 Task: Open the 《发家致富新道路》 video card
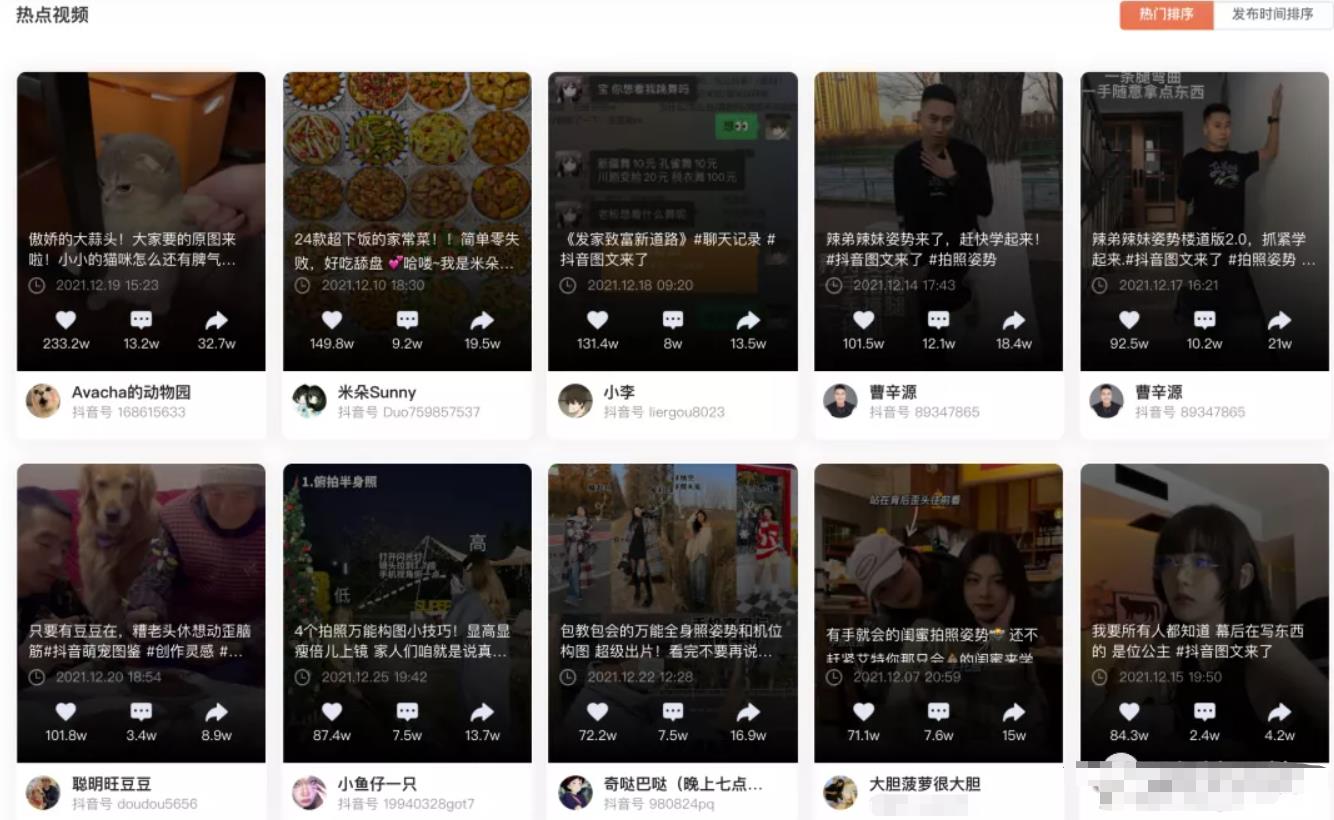click(x=672, y=180)
